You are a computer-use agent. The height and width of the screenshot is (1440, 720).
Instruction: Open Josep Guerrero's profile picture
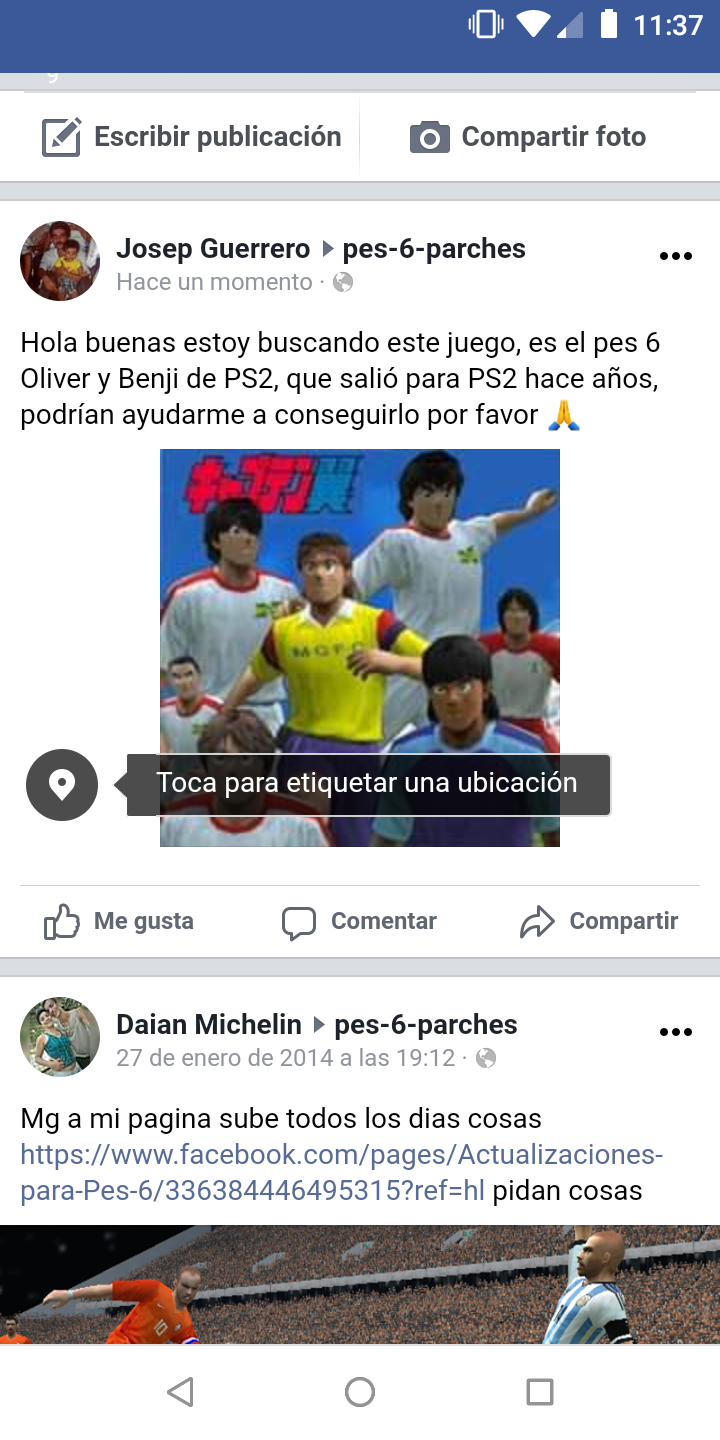pyautogui.click(x=60, y=261)
